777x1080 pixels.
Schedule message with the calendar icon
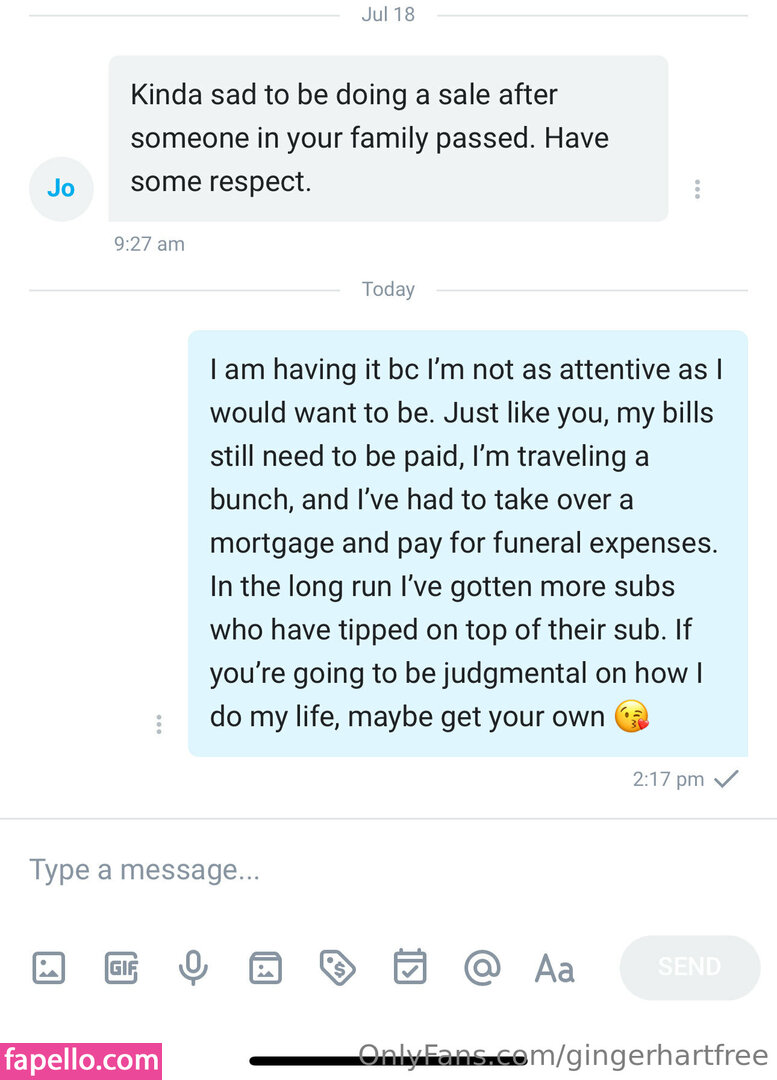(410, 968)
